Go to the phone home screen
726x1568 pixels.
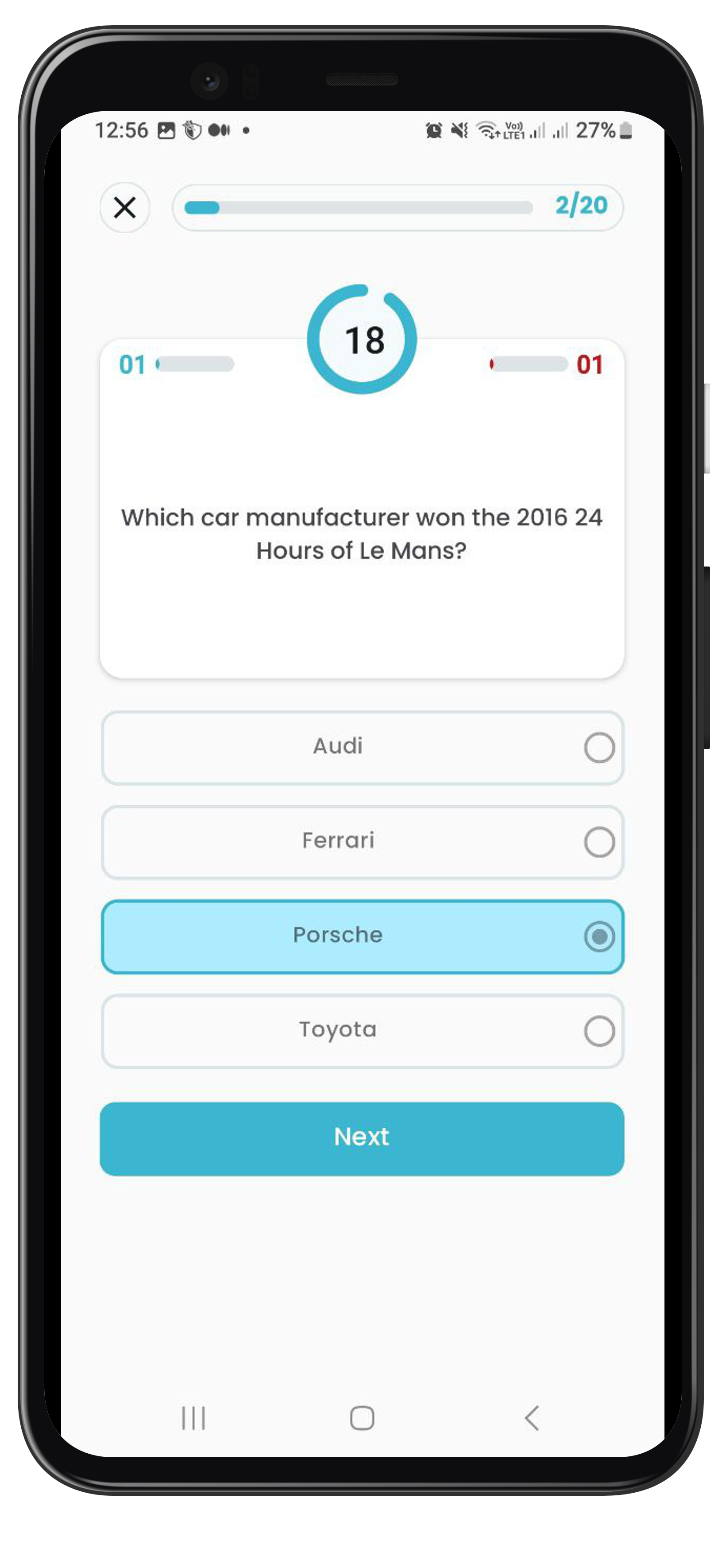tap(362, 1418)
